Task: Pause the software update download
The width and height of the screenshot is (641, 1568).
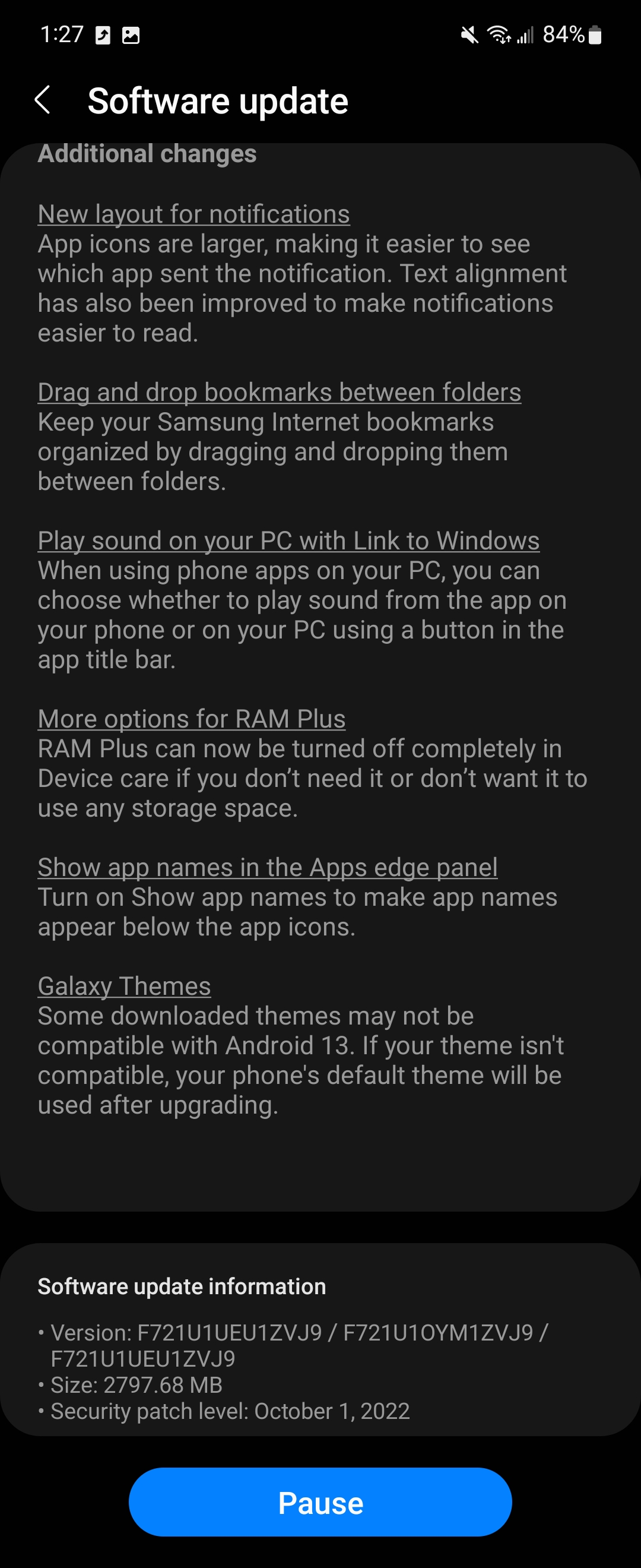Action: [320, 1502]
